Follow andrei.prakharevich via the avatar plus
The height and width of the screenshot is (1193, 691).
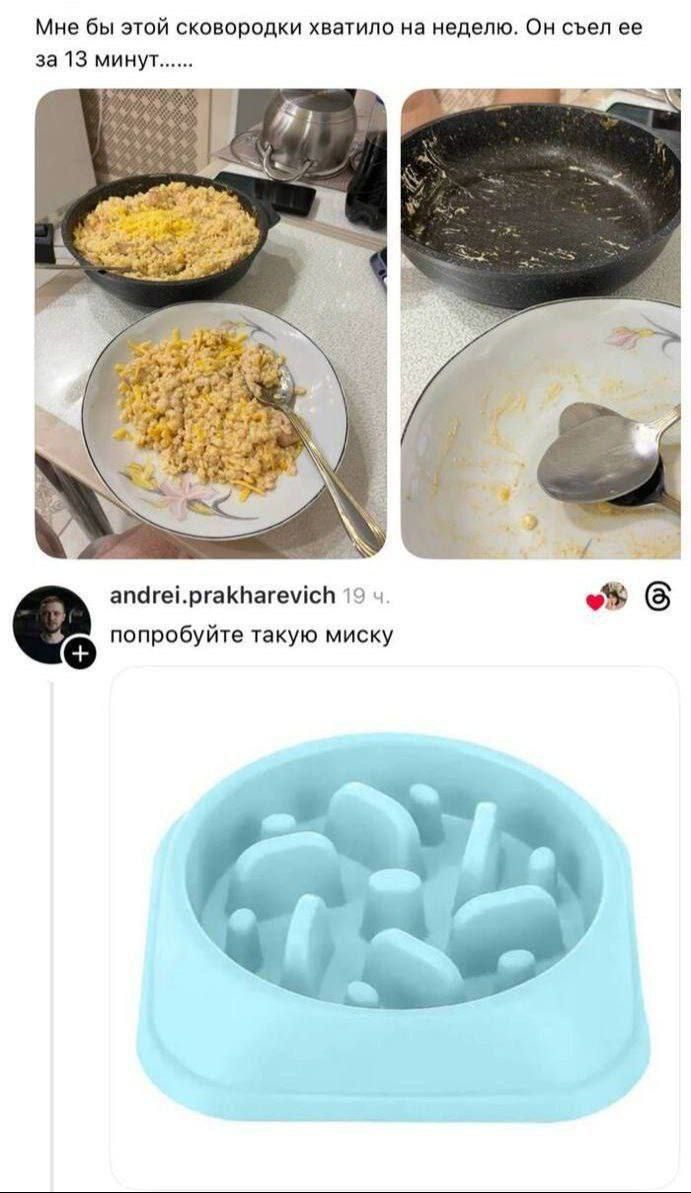(x=79, y=654)
